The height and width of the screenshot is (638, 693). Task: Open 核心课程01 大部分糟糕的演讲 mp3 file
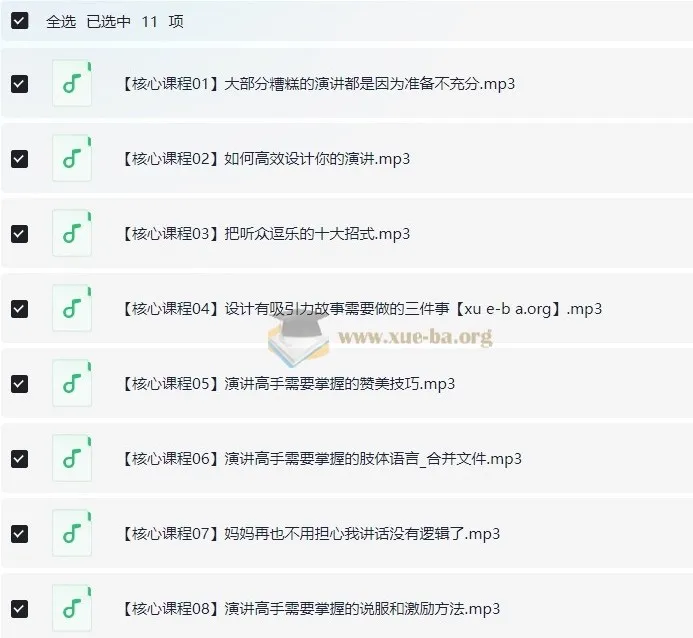(x=318, y=84)
